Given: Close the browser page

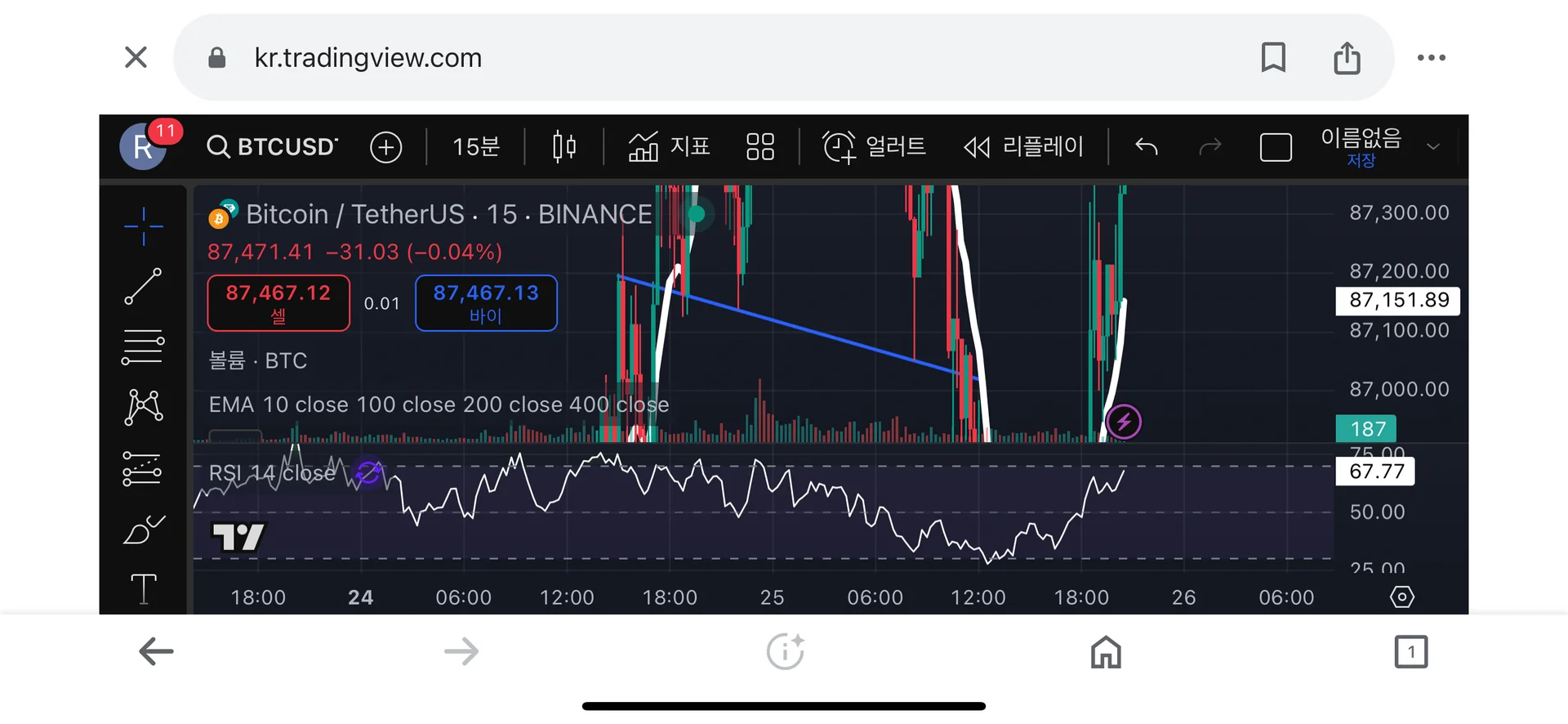Looking at the screenshot, I should [x=136, y=57].
